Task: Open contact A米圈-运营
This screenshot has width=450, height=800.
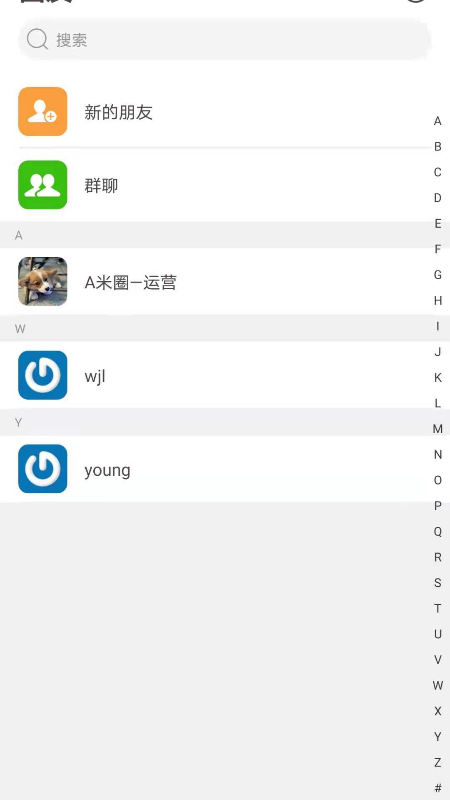Action: (214, 282)
